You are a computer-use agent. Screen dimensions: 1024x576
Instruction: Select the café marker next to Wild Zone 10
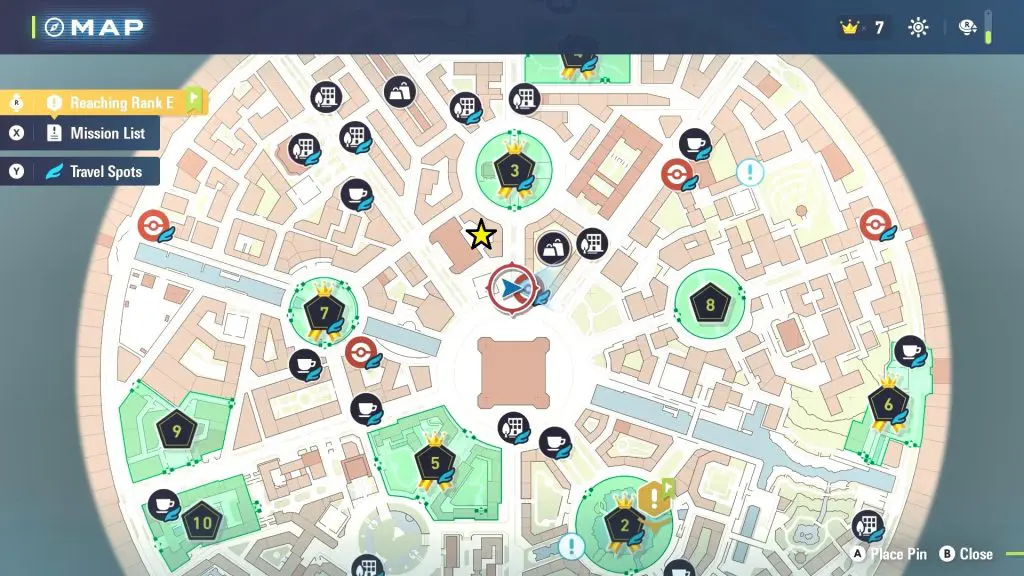click(x=163, y=505)
